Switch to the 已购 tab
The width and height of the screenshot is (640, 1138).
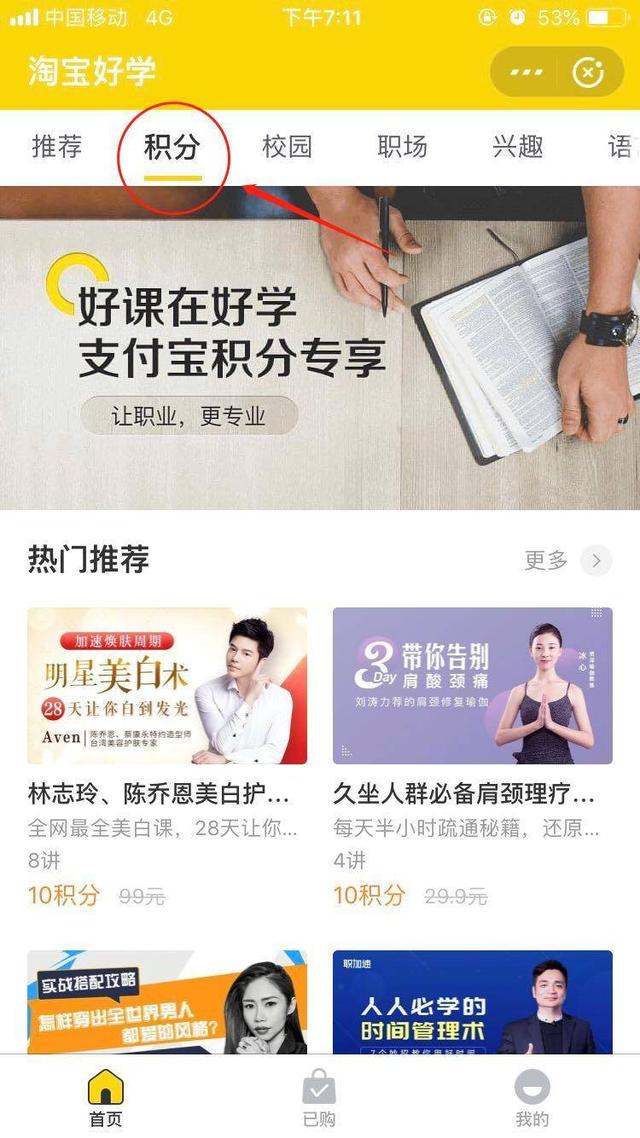tap(319, 1098)
